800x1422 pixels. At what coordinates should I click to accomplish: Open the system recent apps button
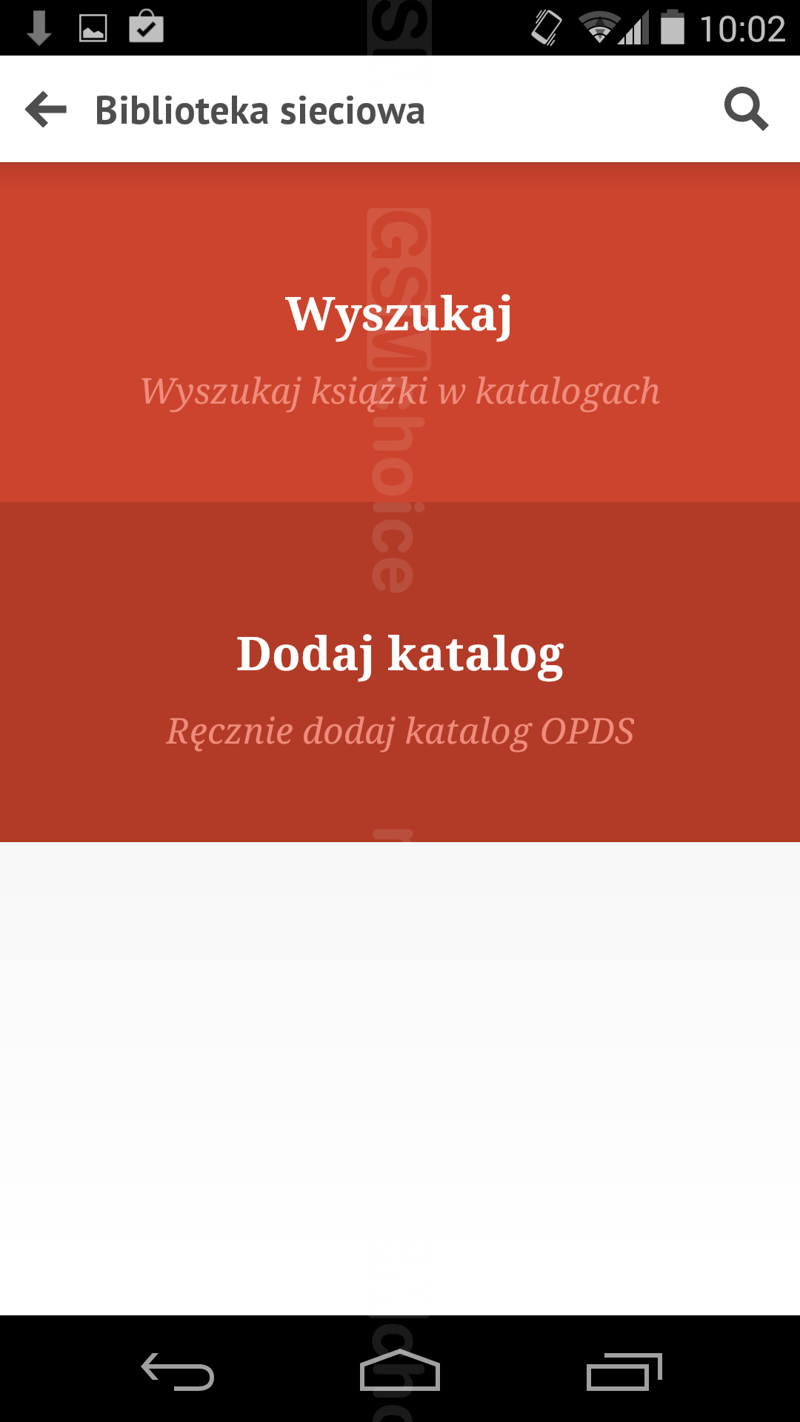pyautogui.click(x=624, y=1371)
